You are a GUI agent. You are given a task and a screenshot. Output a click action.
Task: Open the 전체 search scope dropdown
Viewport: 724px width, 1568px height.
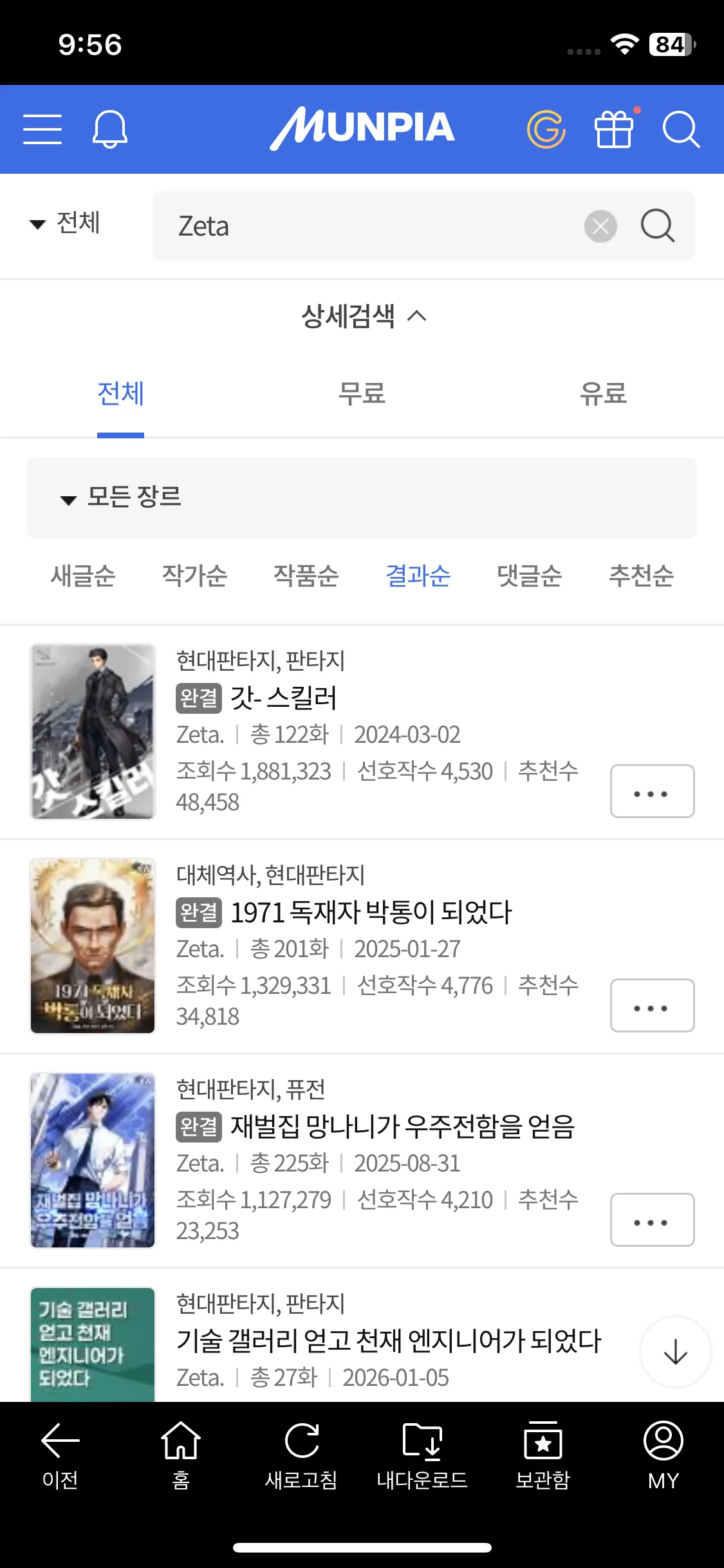(x=66, y=223)
